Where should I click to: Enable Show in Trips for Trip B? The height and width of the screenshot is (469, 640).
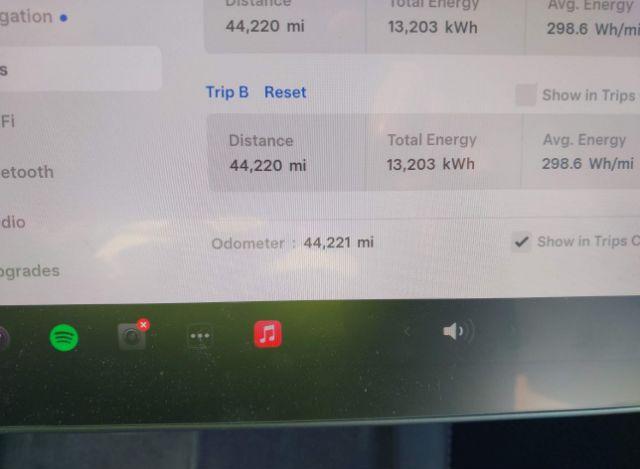click(525, 95)
